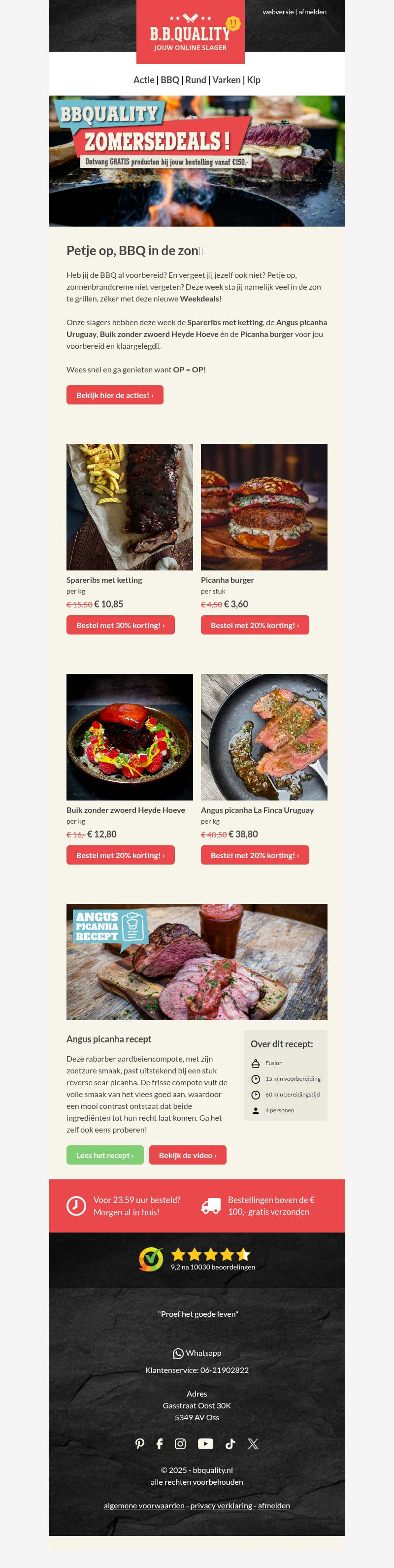Open the Pinterest icon
The image size is (394, 1568).
click(x=140, y=1444)
